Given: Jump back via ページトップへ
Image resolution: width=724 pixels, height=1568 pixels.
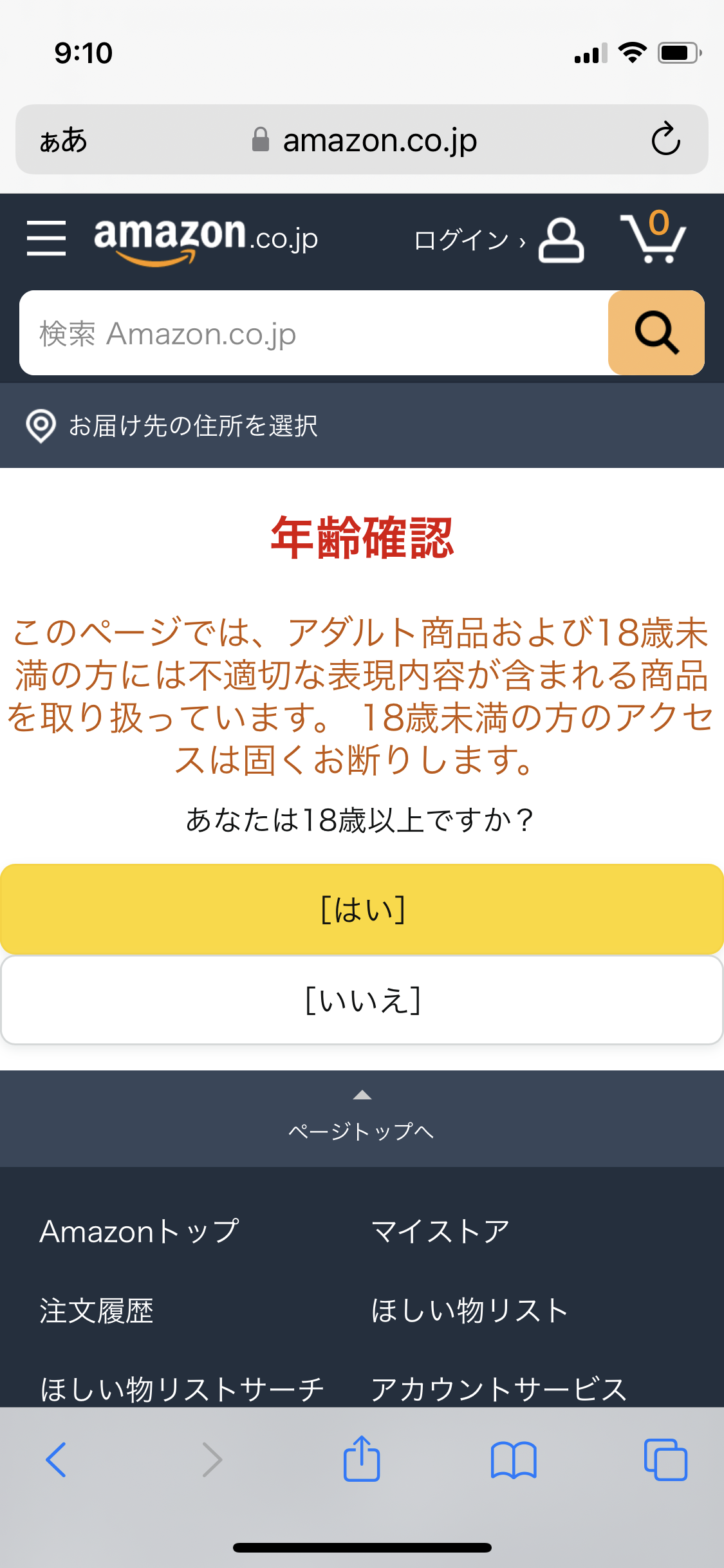Looking at the screenshot, I should point(362,1120).
